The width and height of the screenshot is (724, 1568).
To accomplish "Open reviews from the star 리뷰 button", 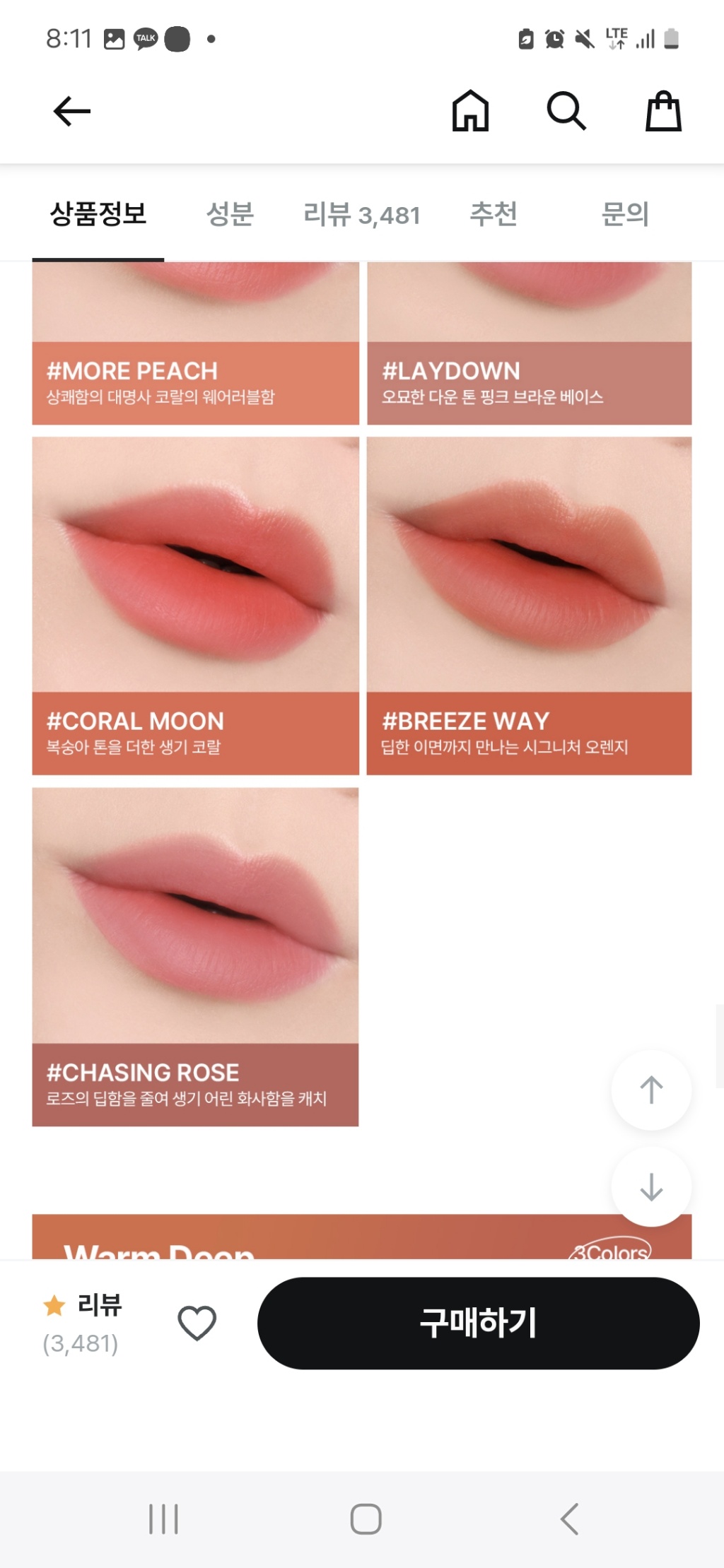I will point(83,1323).
